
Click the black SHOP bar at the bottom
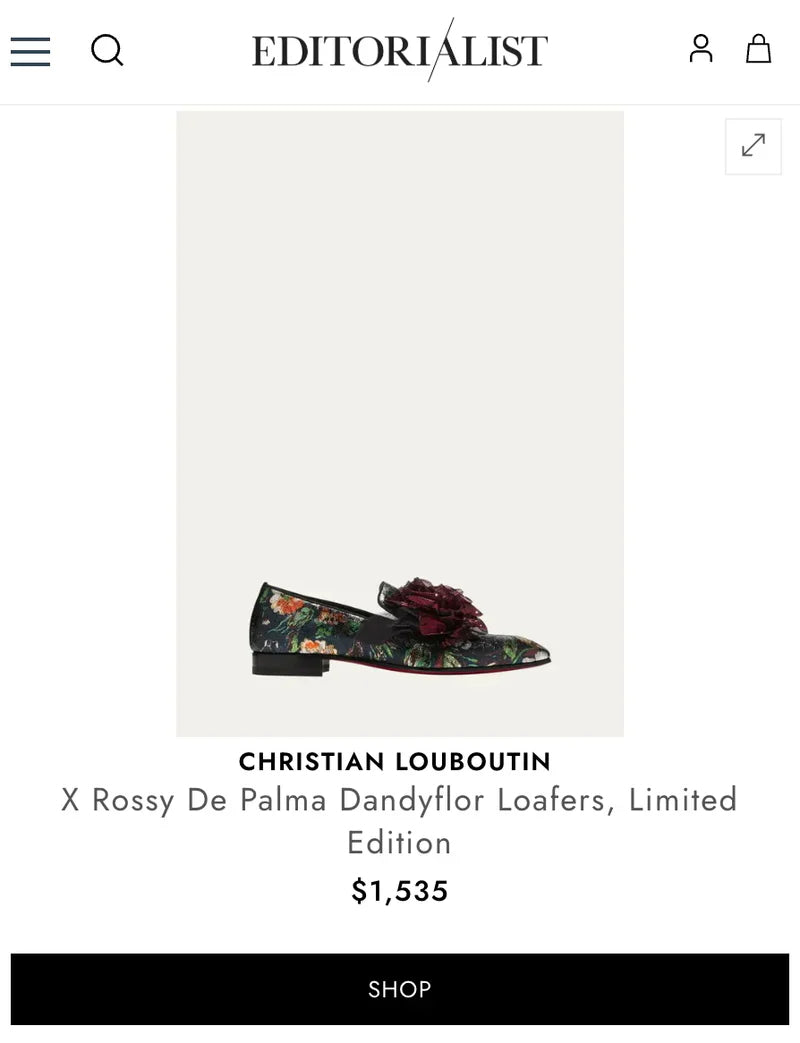[x=400, y=989]
